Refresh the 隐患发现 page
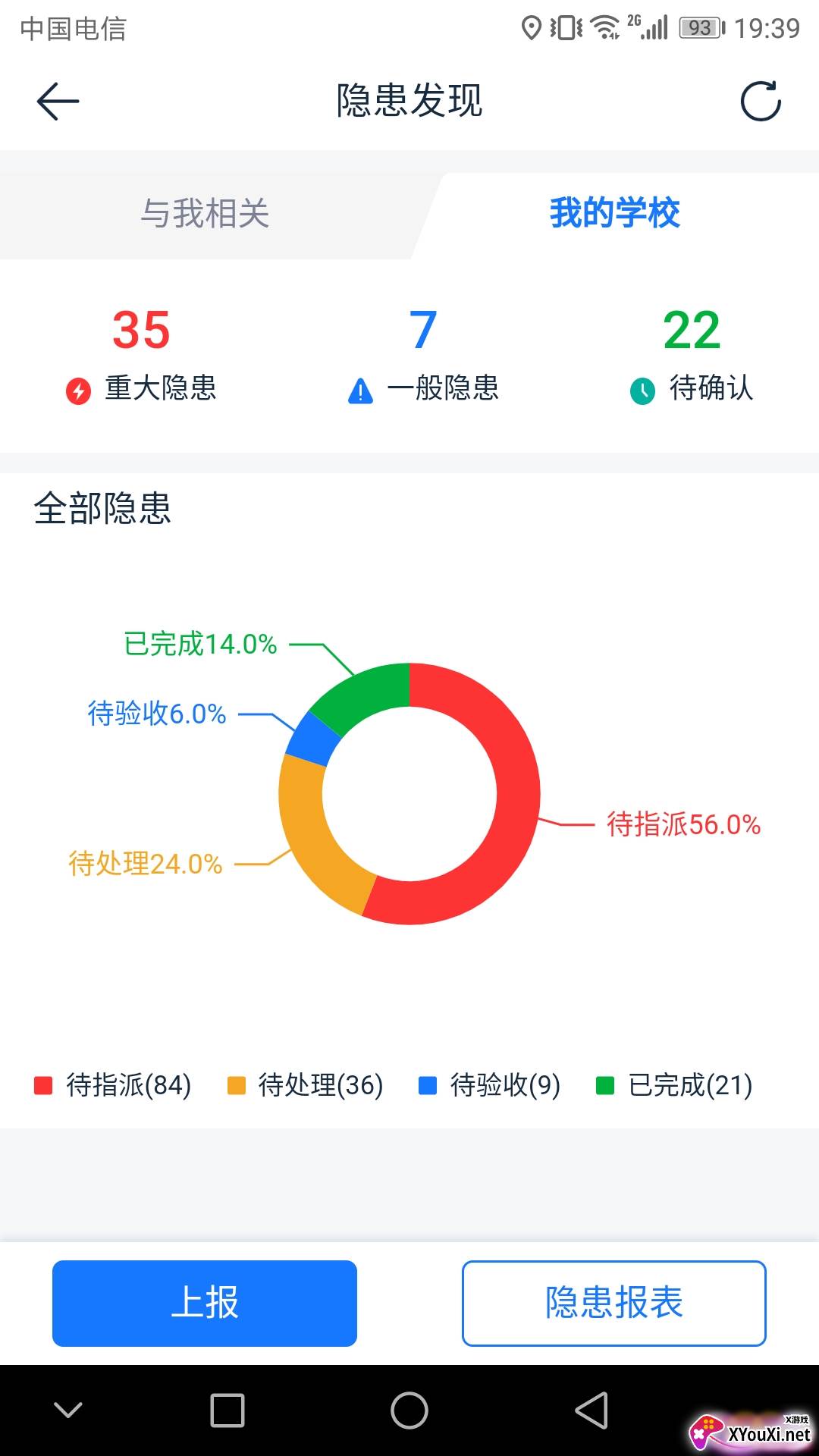 [761, 101]
